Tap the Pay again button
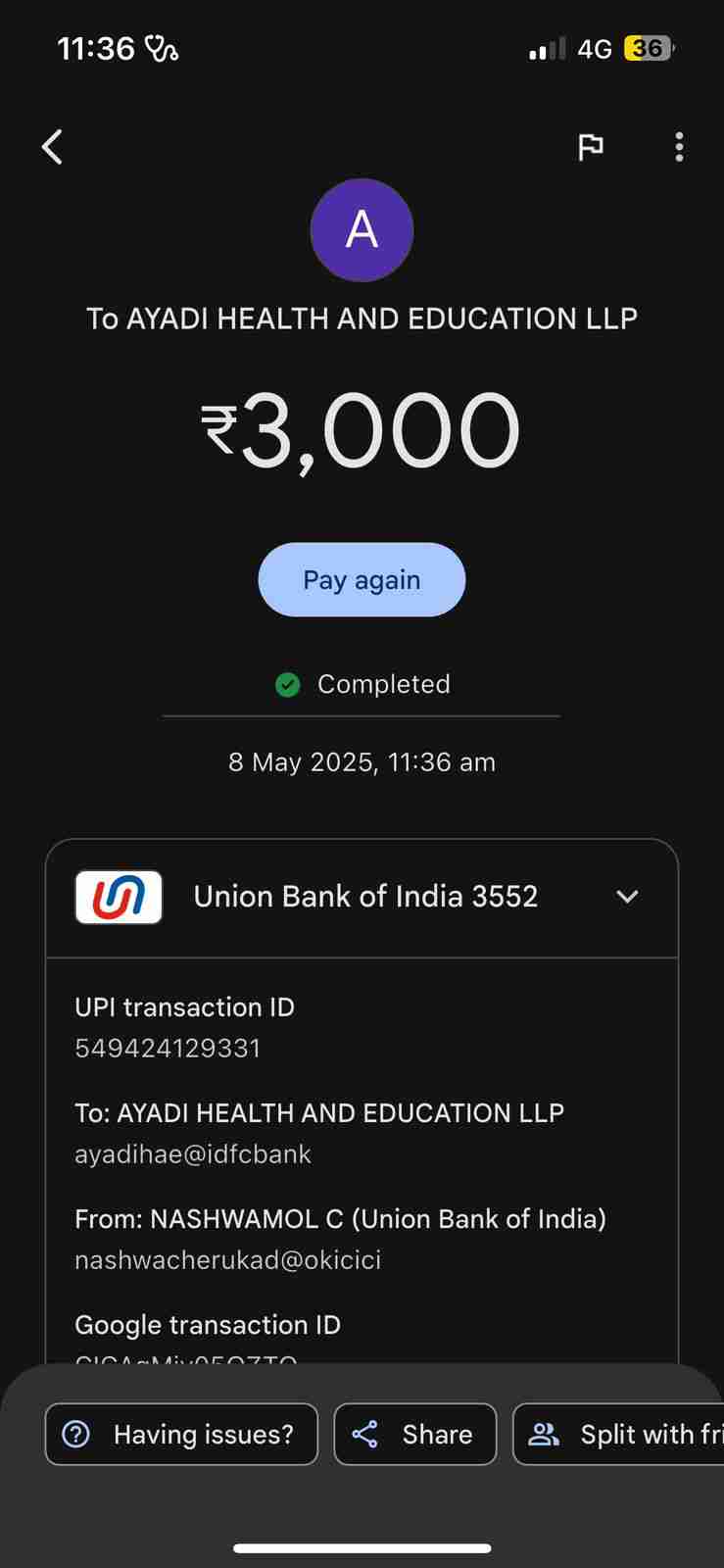The width and height of the screenshot is (724, 1568). pyautogui.click(x=362, y=580)
